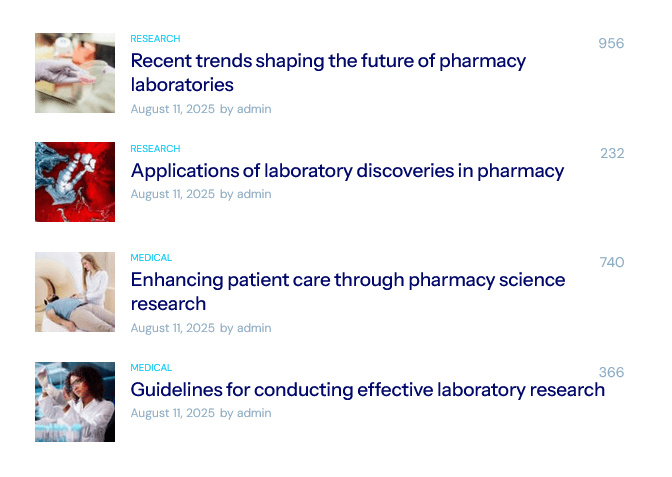This screenshot has width=672, height=477.
Task: Tap thumbnail of the patient care article
Action: [75, 291]
